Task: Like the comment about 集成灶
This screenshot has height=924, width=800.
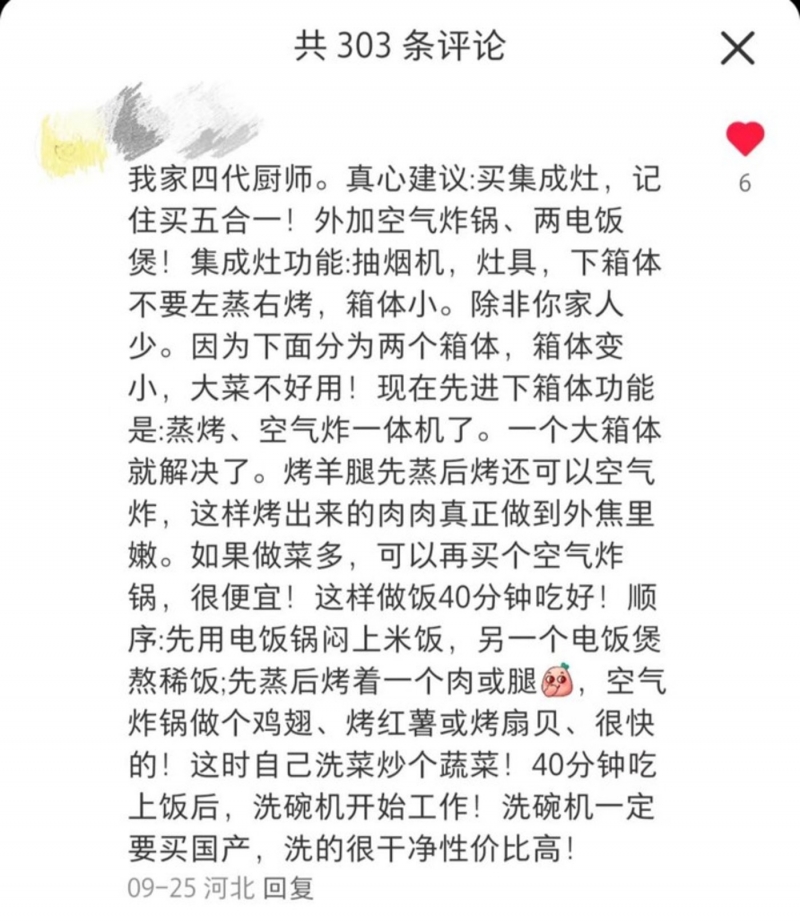Action: (744, 139)
